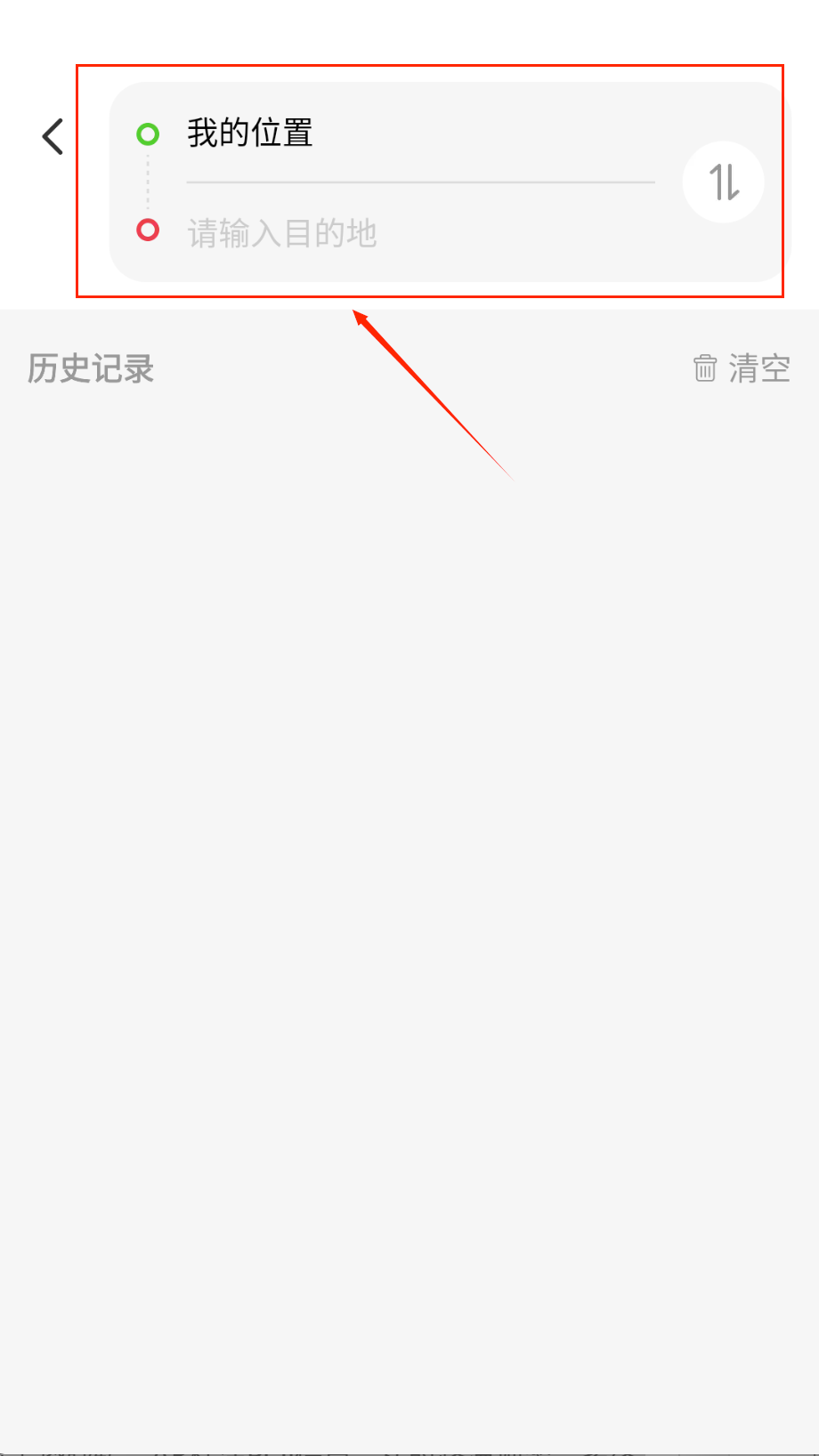
Task: Go back using the left arrow
Action: coord(53,137)
